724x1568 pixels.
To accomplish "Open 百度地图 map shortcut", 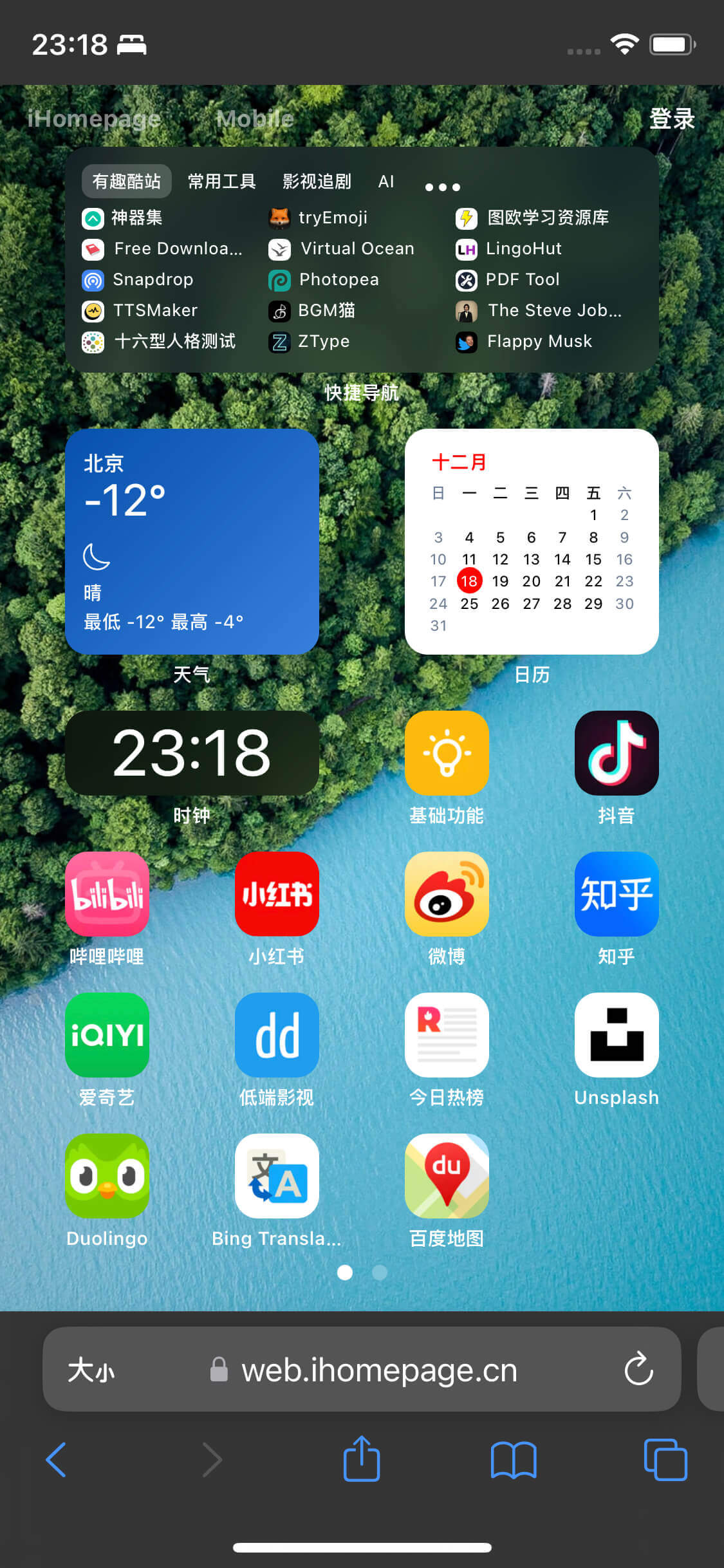I will 447,1176.
